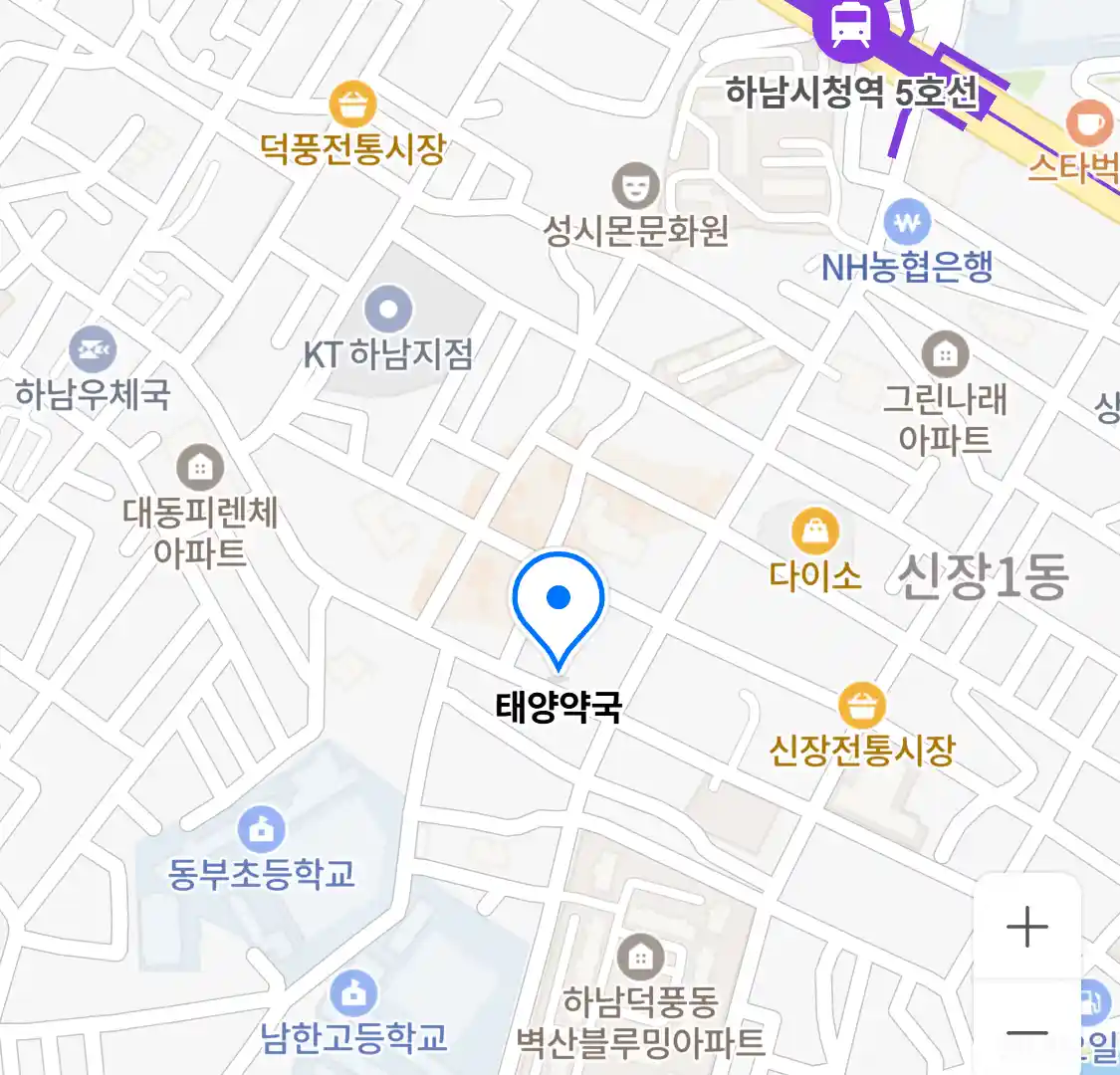1120x1075 pixels.
Task: Tap the 태양약국 location pin
Action: 559,600
